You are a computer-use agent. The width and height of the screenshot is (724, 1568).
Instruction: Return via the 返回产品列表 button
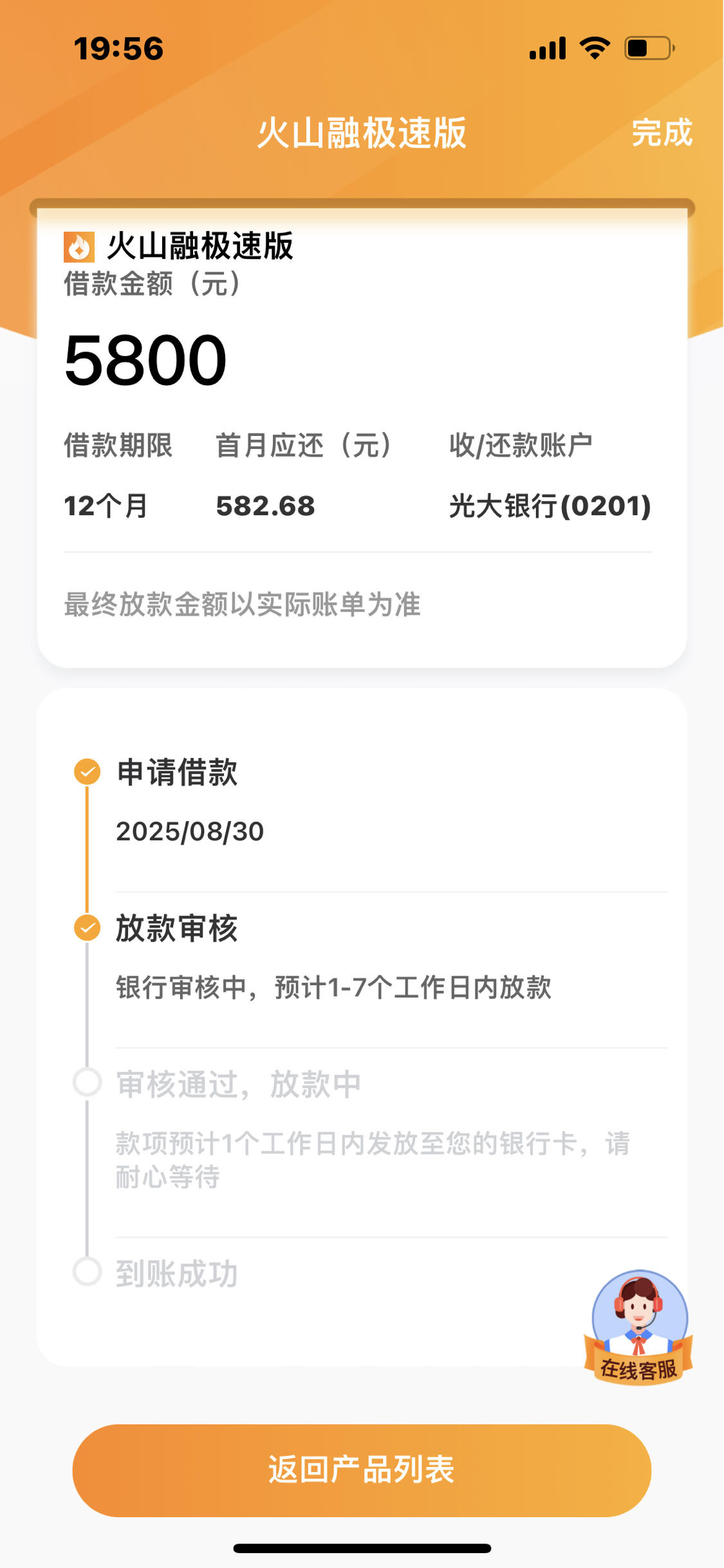pyautogui.click(x=362, y=1470)
